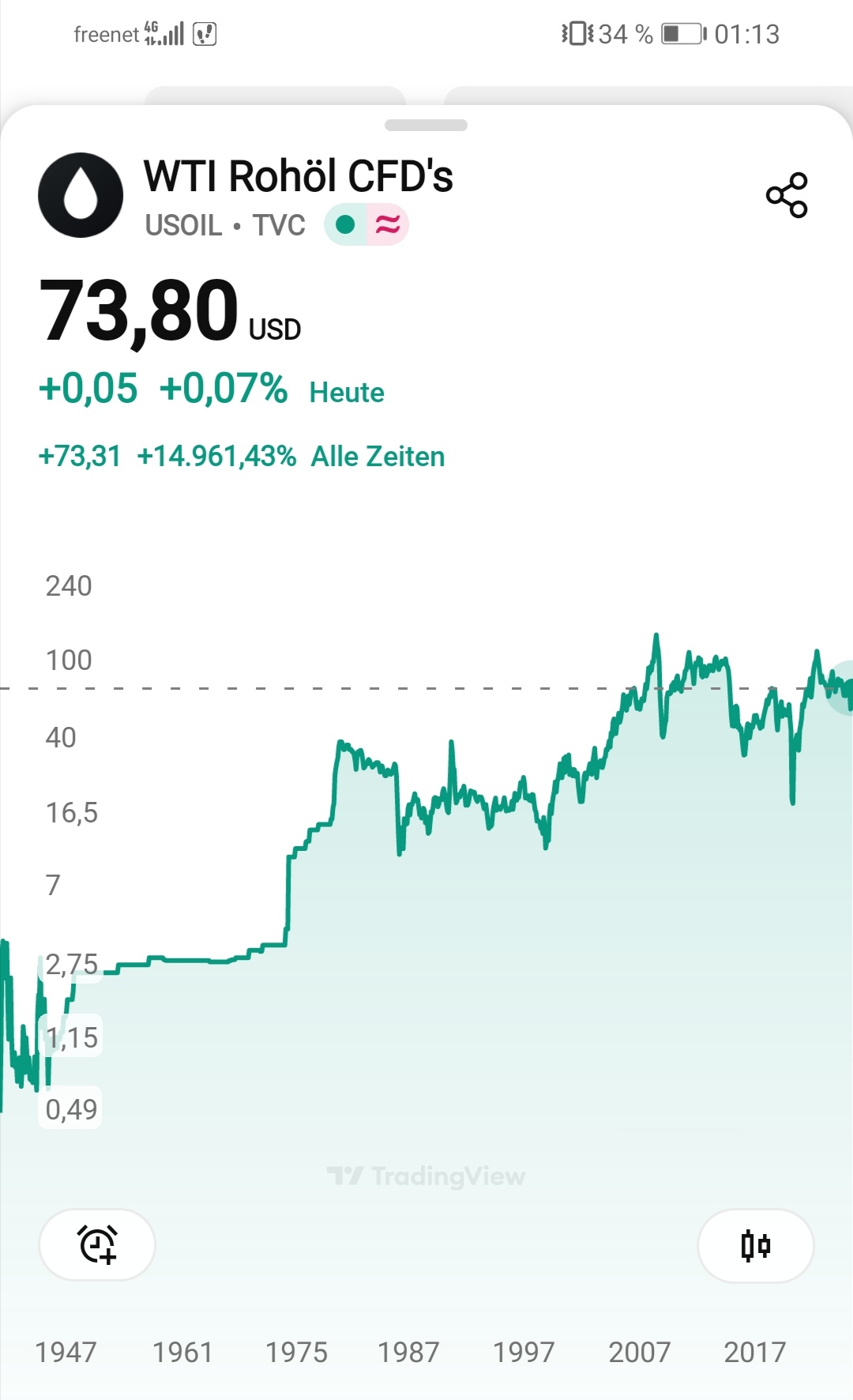The image size is (853, 1400).
Task: Open the share options via the share icon
Action: (x=787, y=196)
